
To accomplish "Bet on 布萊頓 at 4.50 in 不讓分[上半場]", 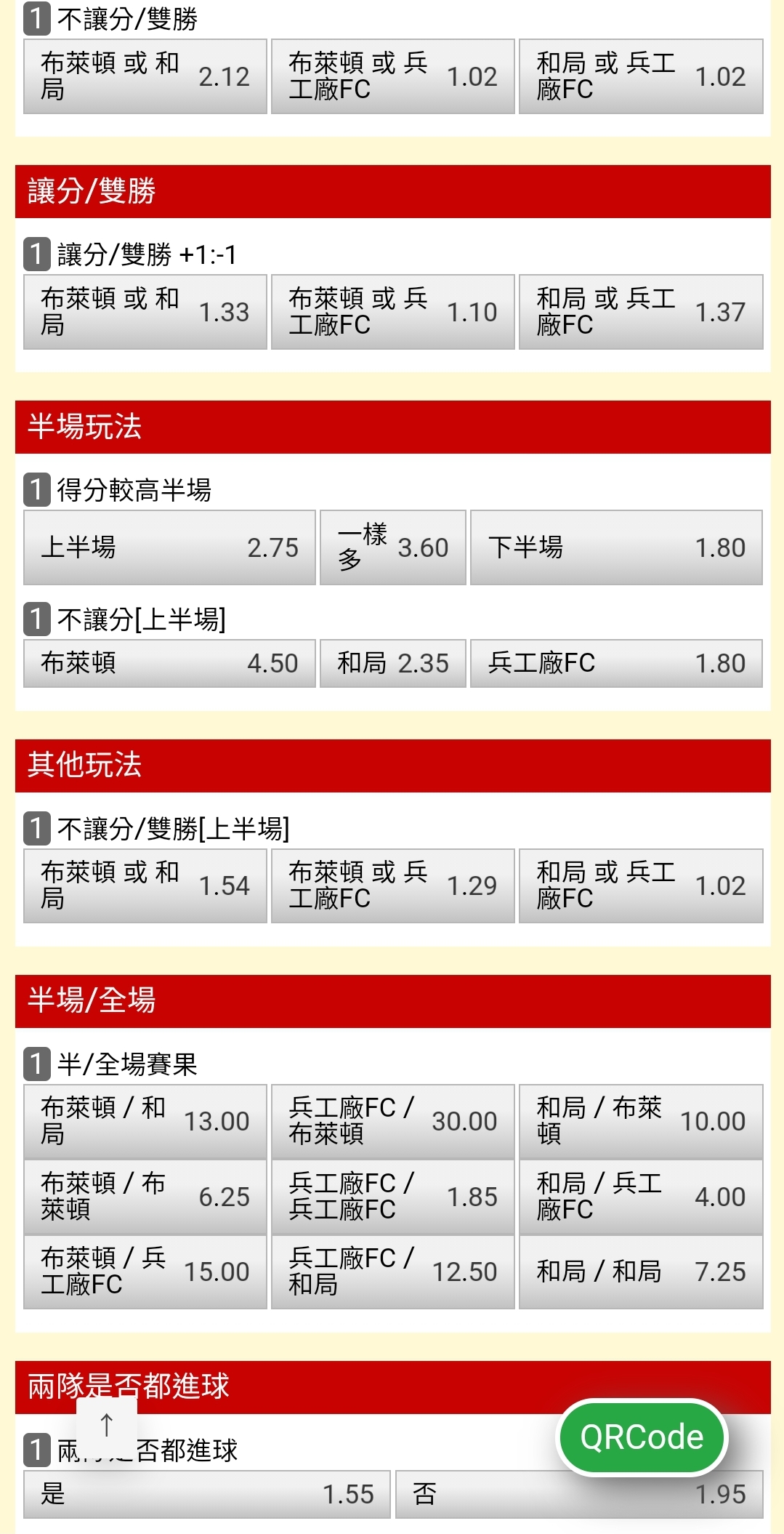I will (169, 663).
